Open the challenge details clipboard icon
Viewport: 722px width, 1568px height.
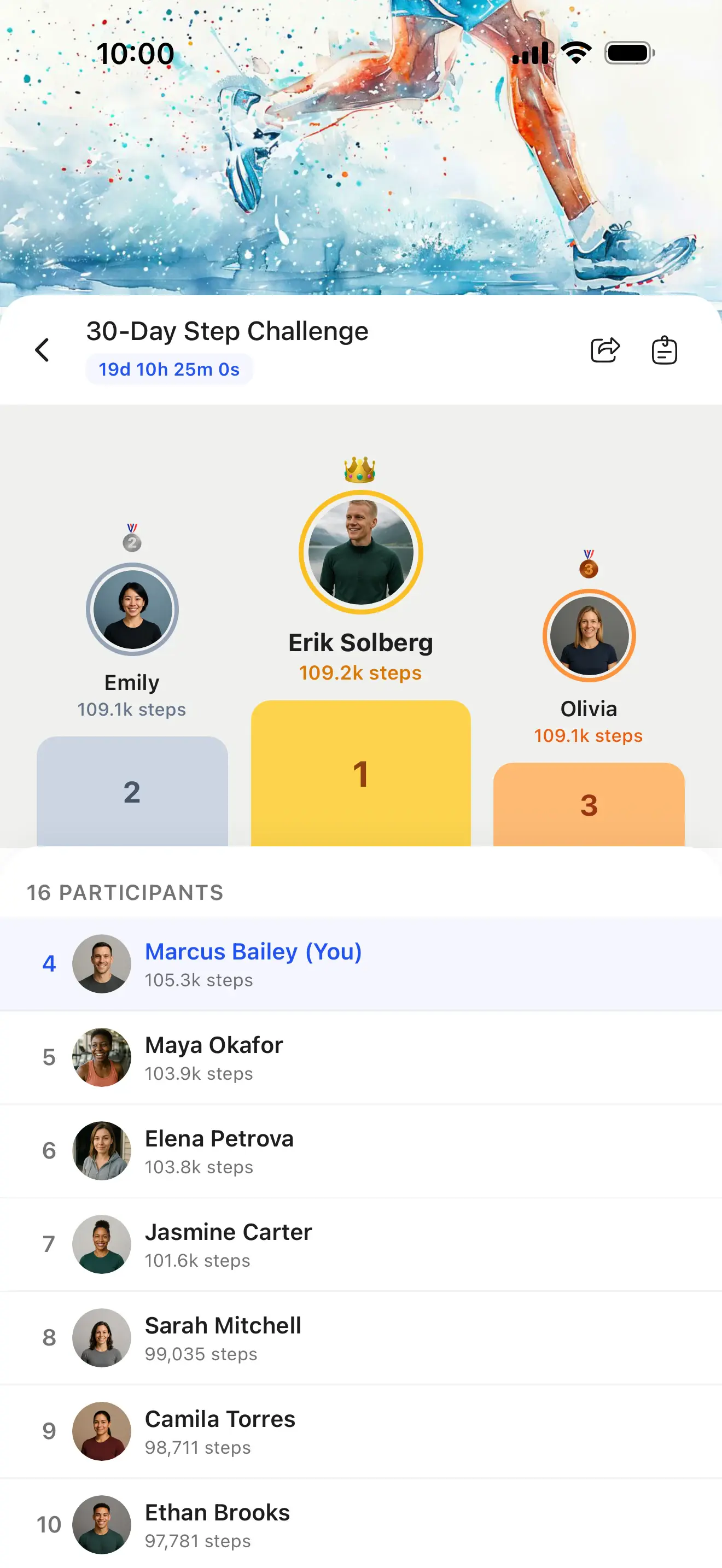pyautogui.click(x=664, y=350)
